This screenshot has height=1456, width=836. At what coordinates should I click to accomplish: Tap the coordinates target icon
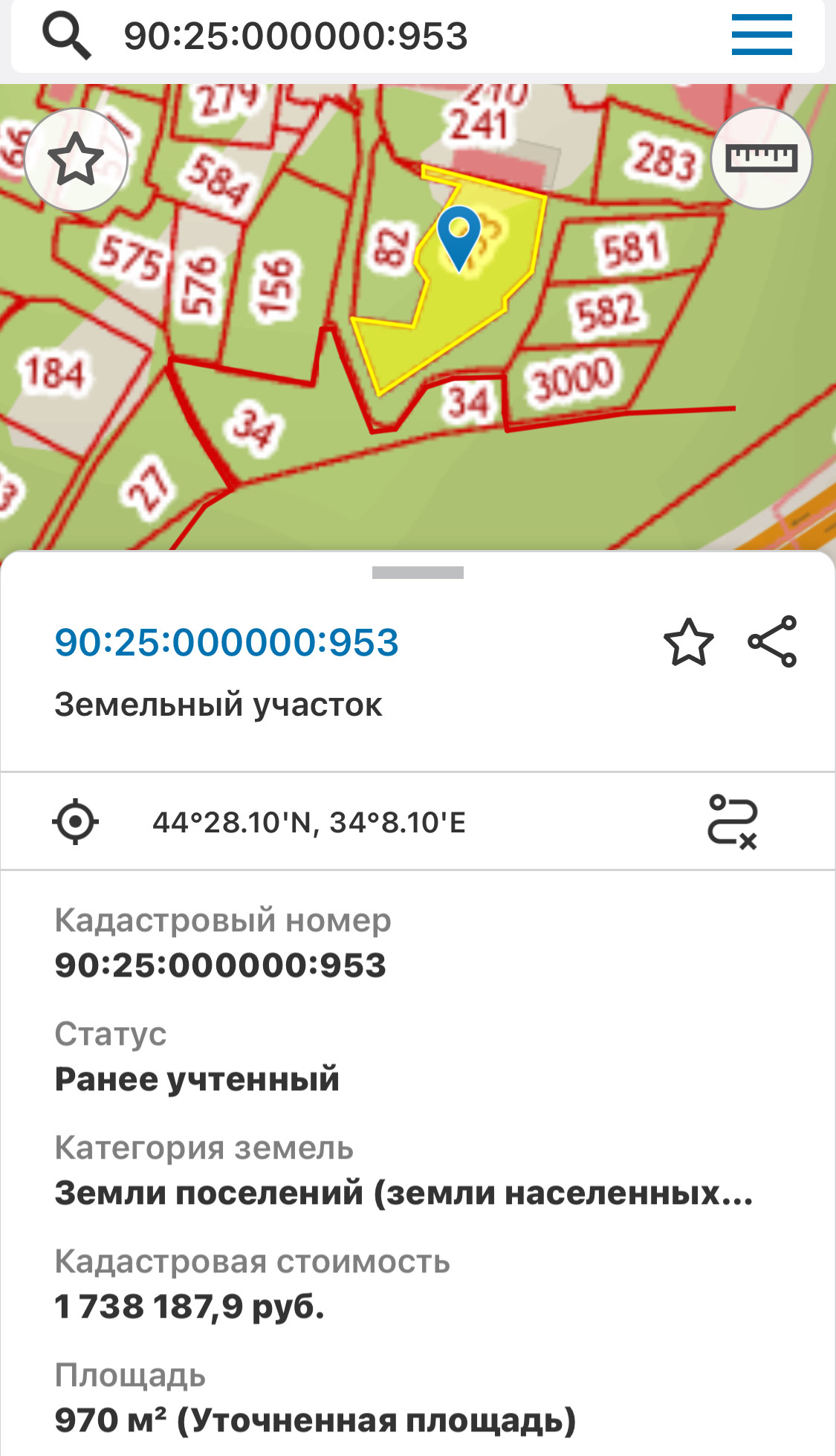(x=76, y=822)
